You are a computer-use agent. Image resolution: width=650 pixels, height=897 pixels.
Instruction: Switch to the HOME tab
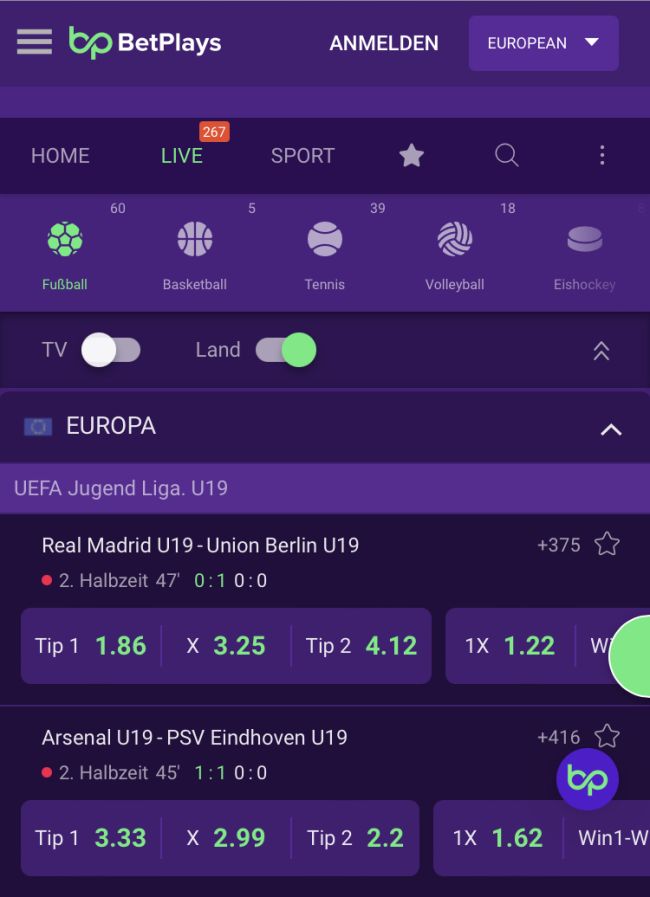click(60, 156)
